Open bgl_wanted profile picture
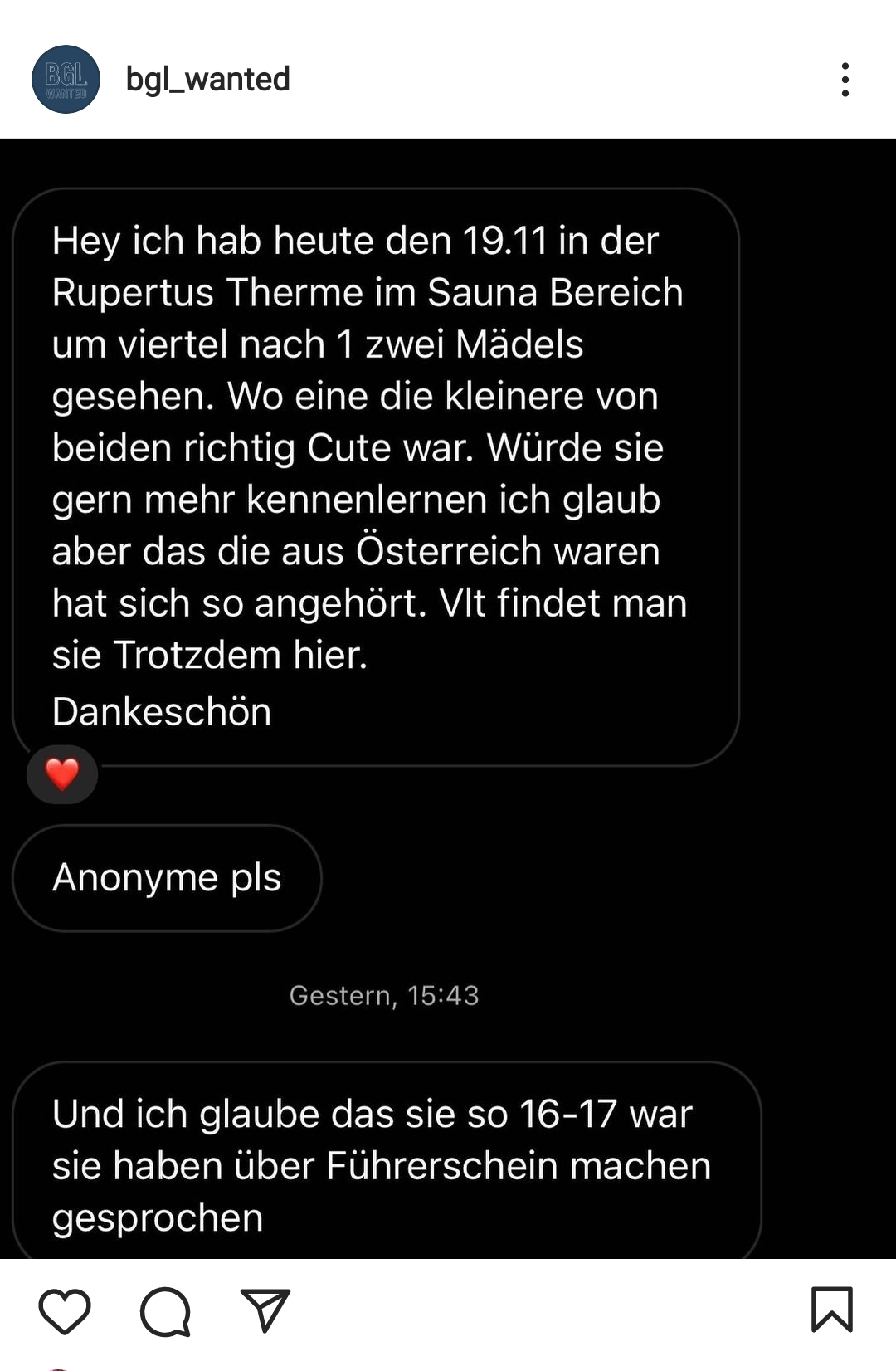This screenshot has width=896, height=1371. [x=66, y=80]
